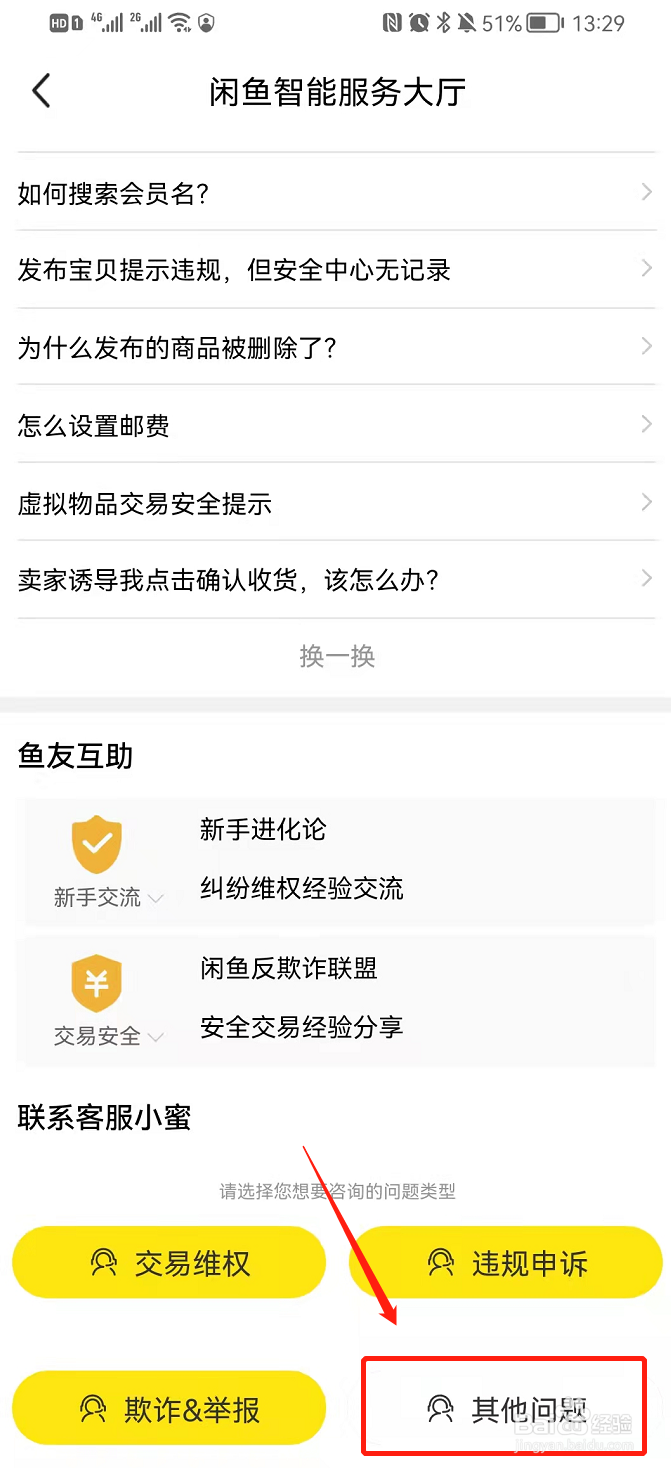
Task: Expand the 新手交流 category
Action: point(107,897)
